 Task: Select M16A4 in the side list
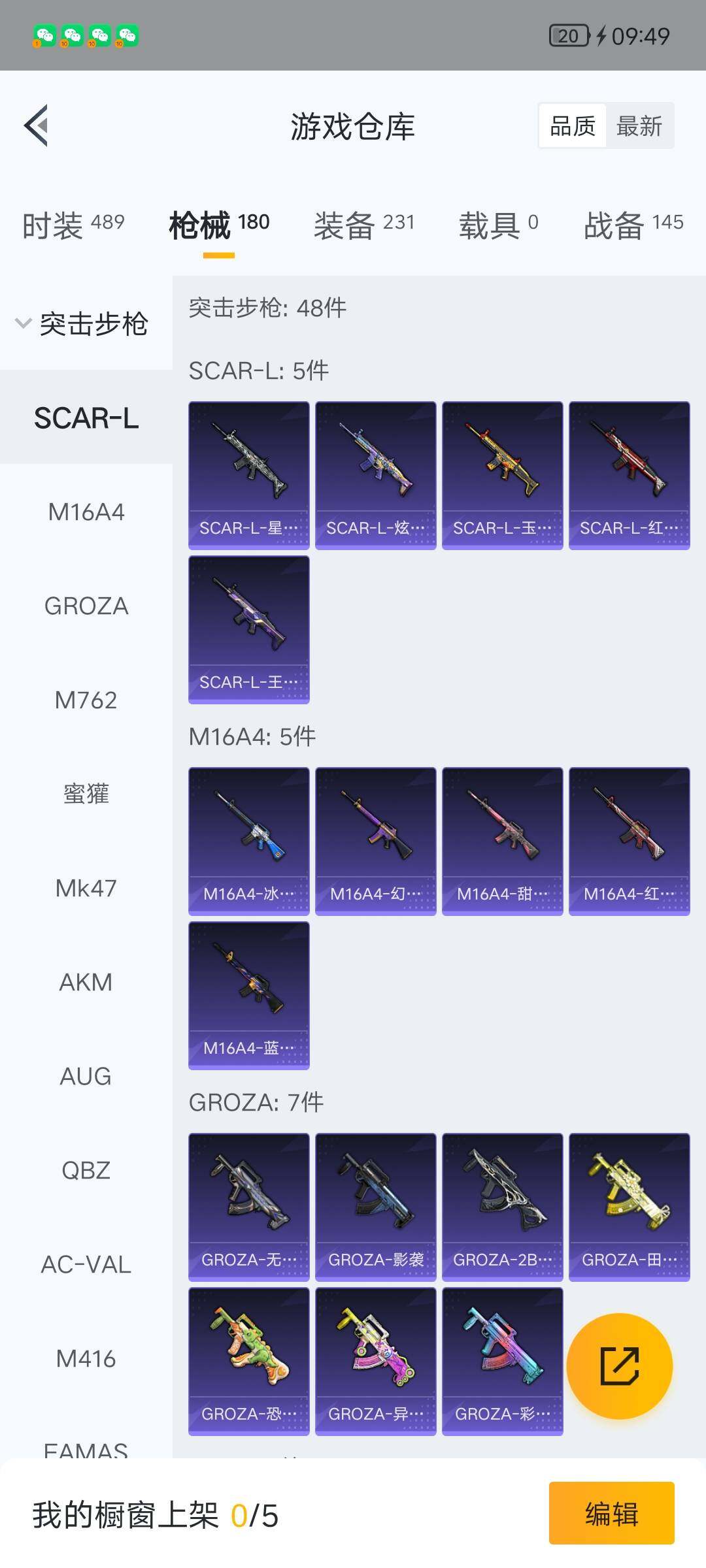point(86,512)
